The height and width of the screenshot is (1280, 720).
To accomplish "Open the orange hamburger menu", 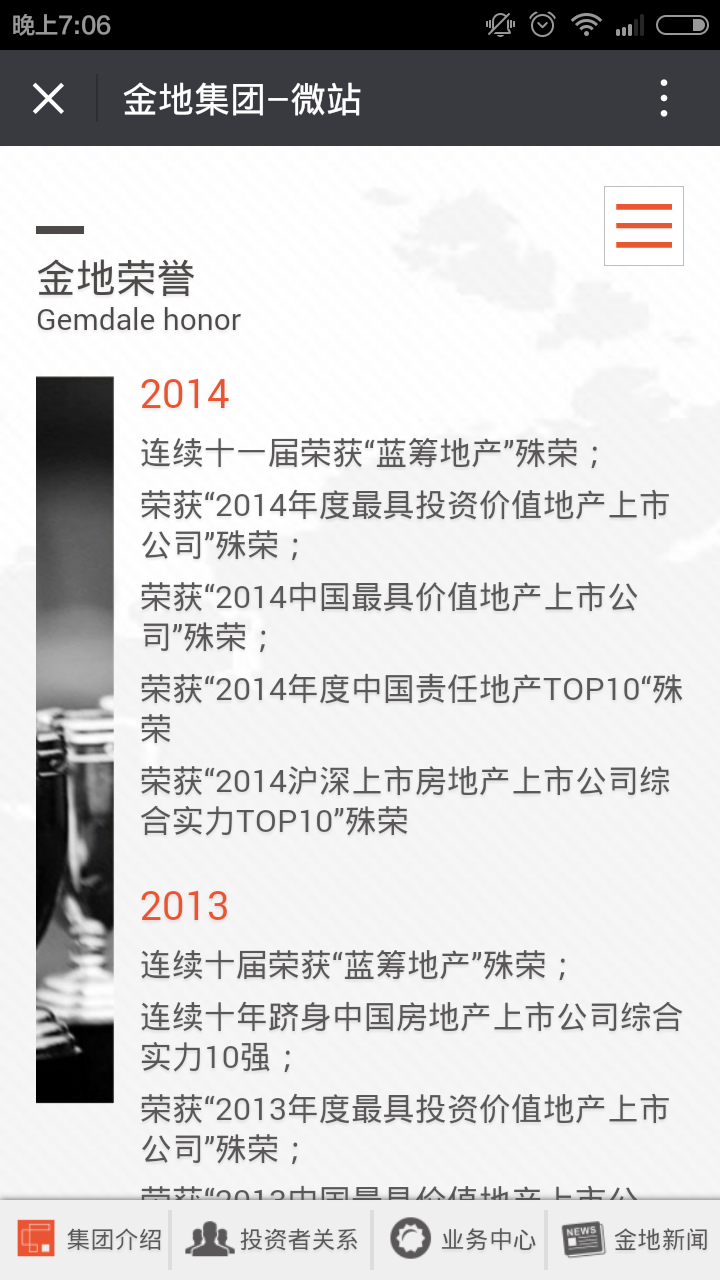I will pos(643,226).
